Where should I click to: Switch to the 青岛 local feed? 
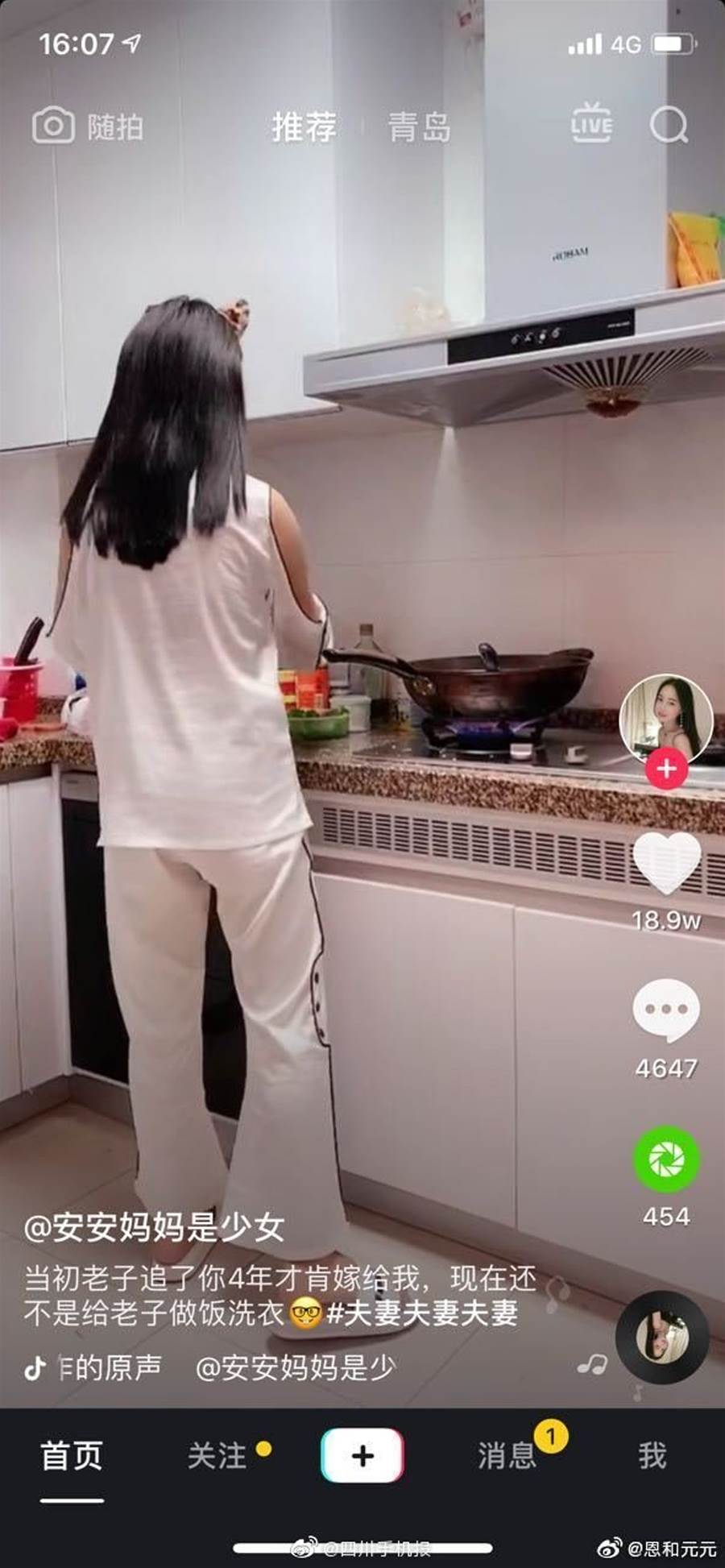420,127
